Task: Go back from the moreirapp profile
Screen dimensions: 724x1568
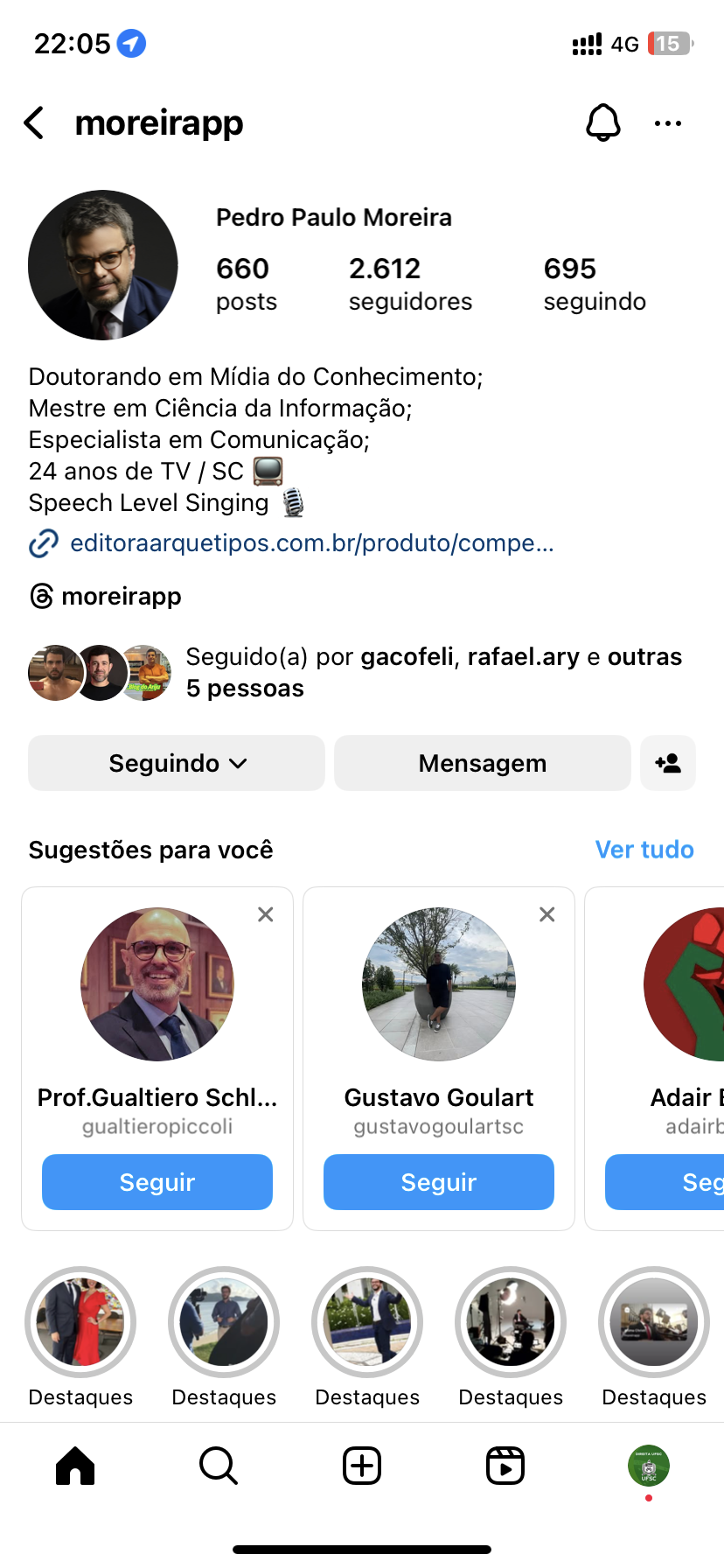Action: [x=35, y=123]
